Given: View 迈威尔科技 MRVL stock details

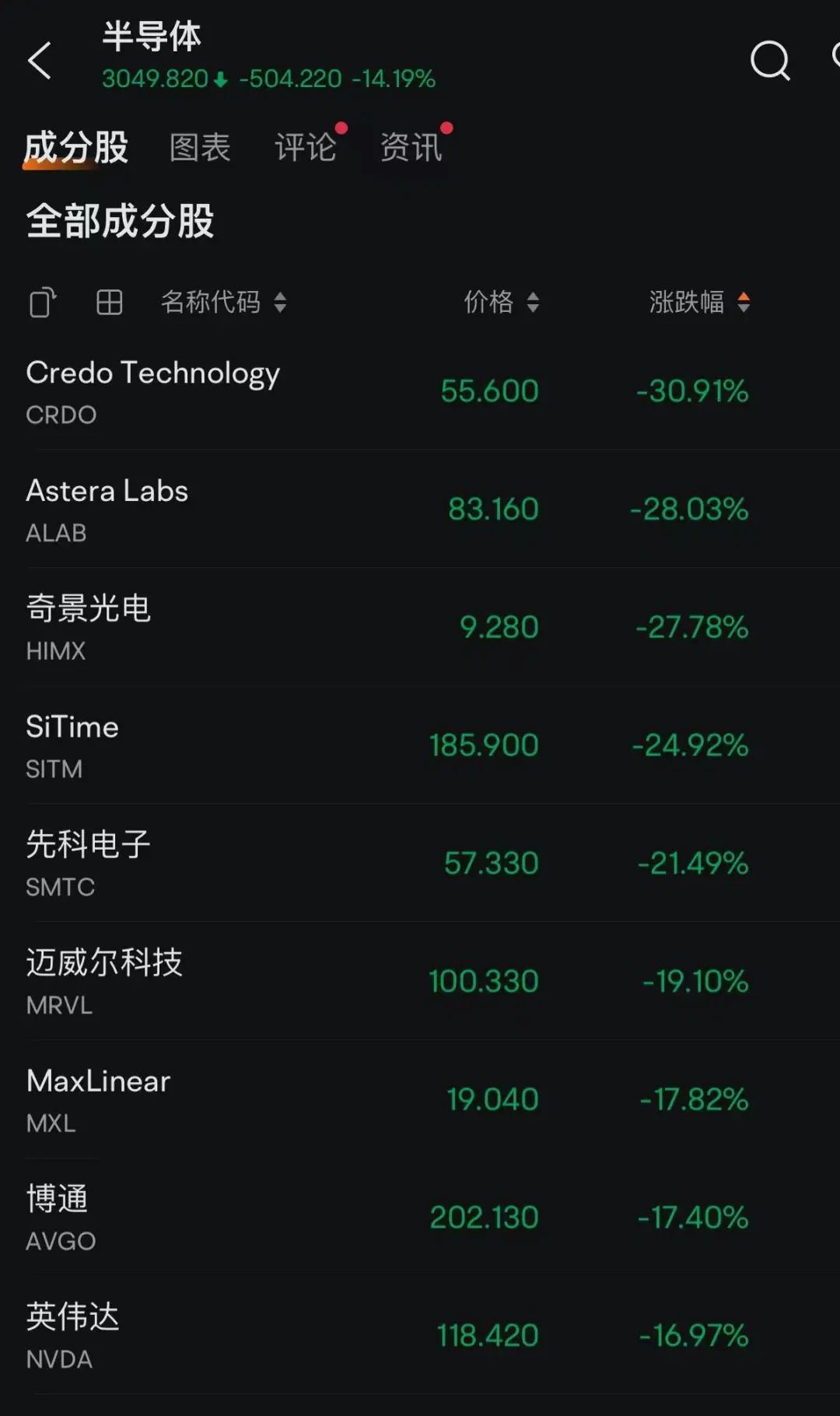Looking at the screenshot, I should [x=104, y=982].
